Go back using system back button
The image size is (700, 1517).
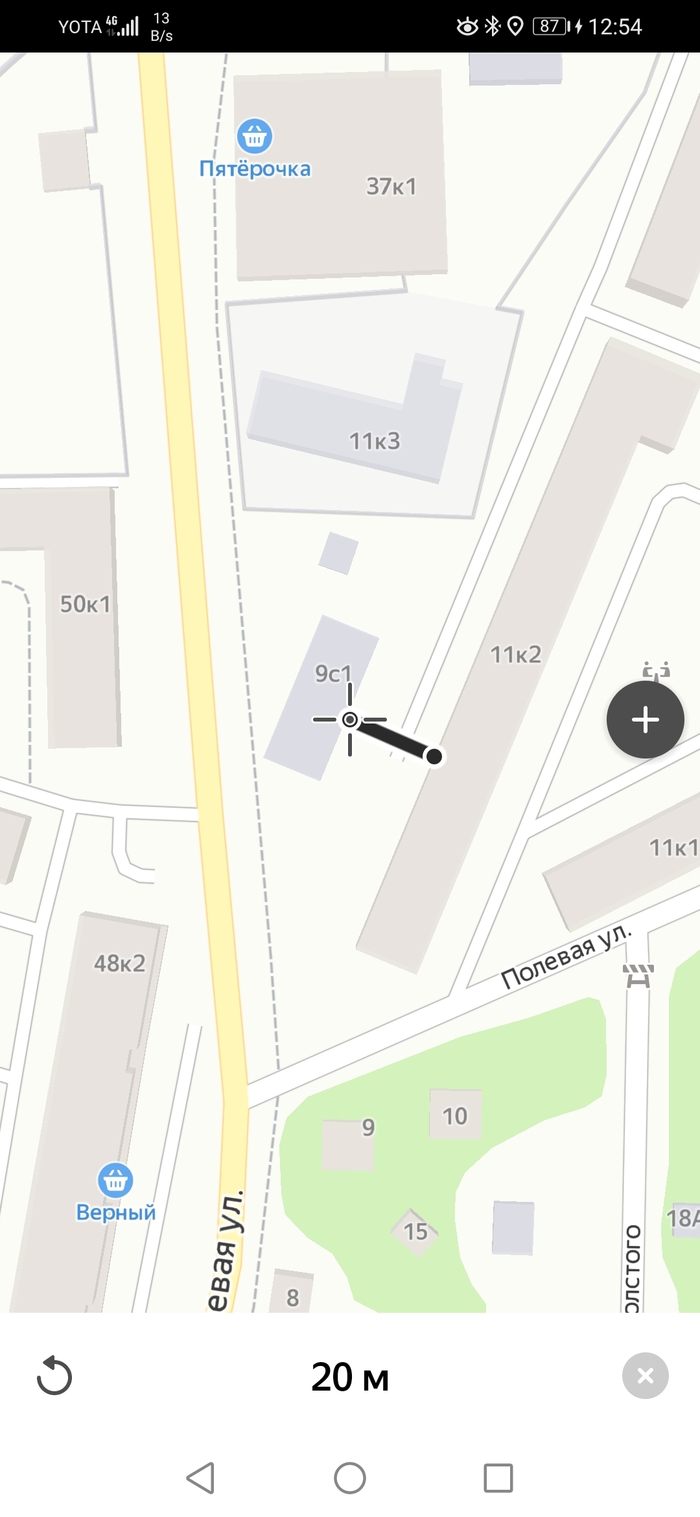pyautogui.click(x=201, y=1477)
